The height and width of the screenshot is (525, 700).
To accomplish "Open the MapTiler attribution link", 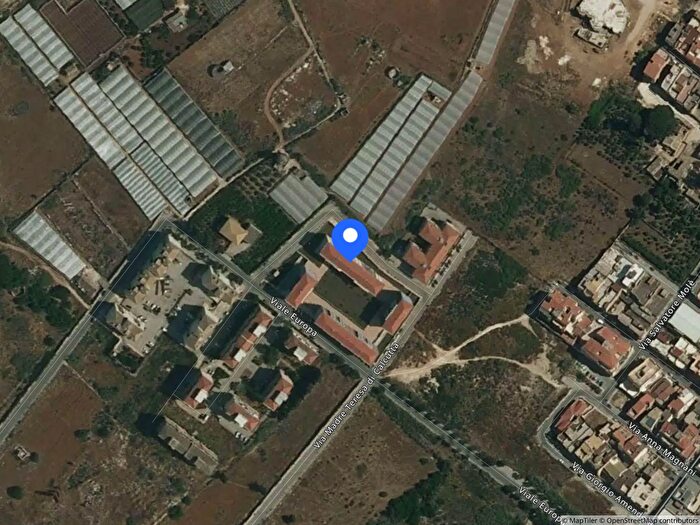I will [x=582, y=520].
